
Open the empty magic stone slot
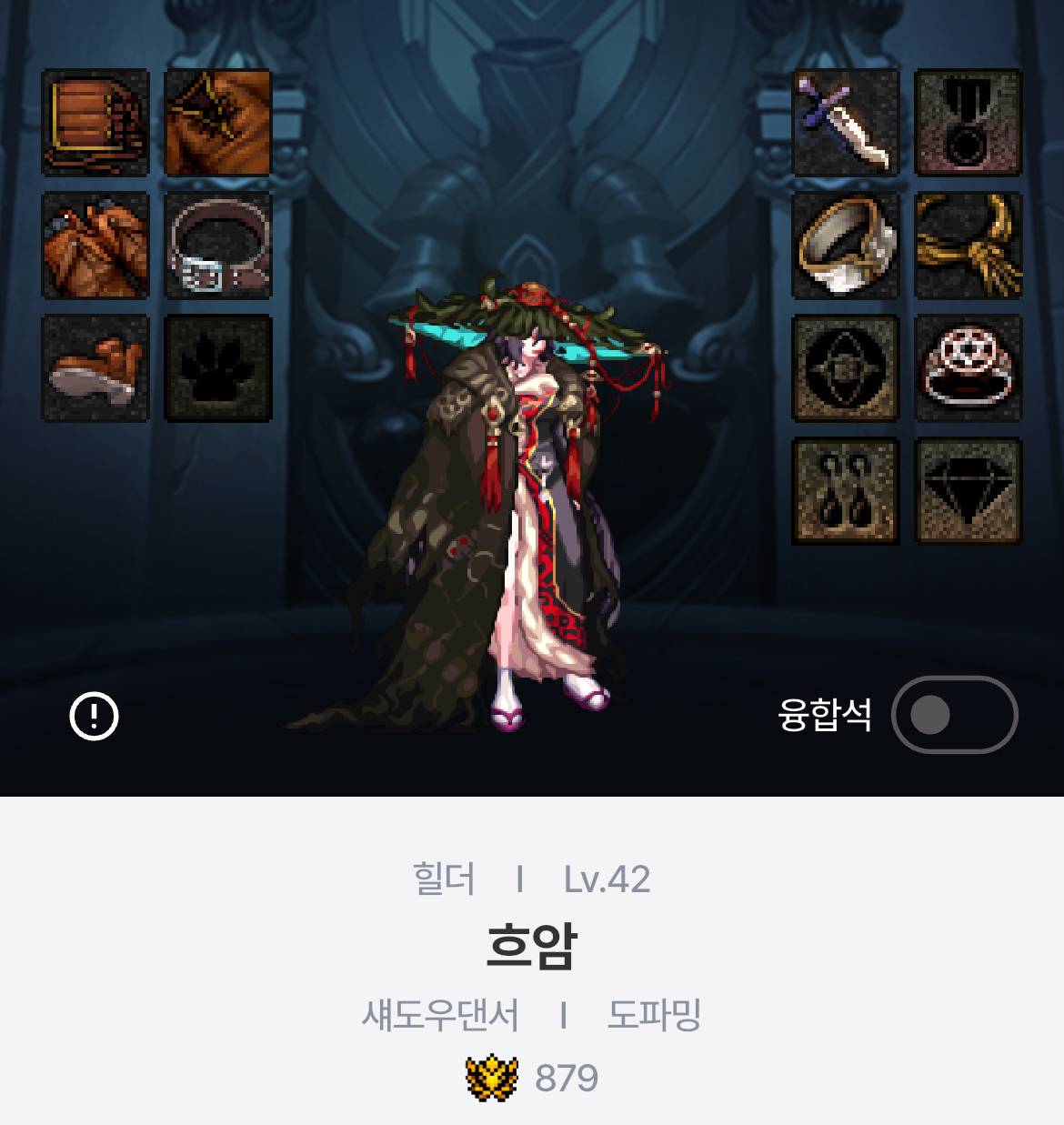[x=969, y=491]
